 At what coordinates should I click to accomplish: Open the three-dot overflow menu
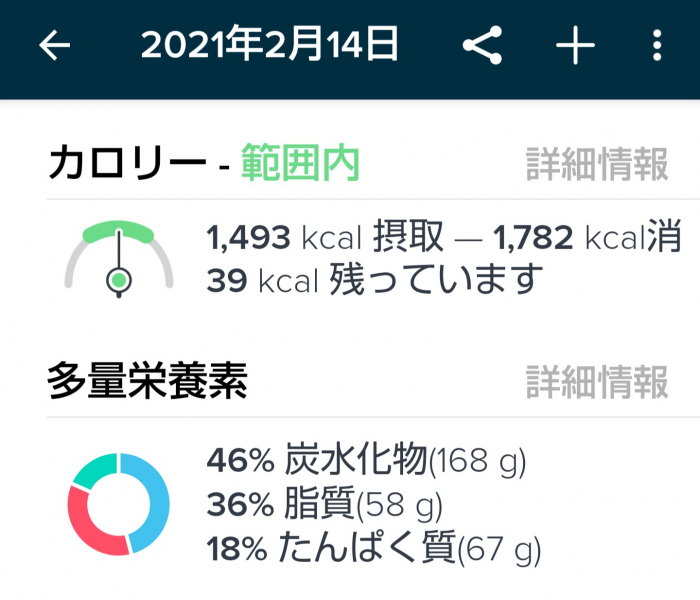[x=657, y=46]
